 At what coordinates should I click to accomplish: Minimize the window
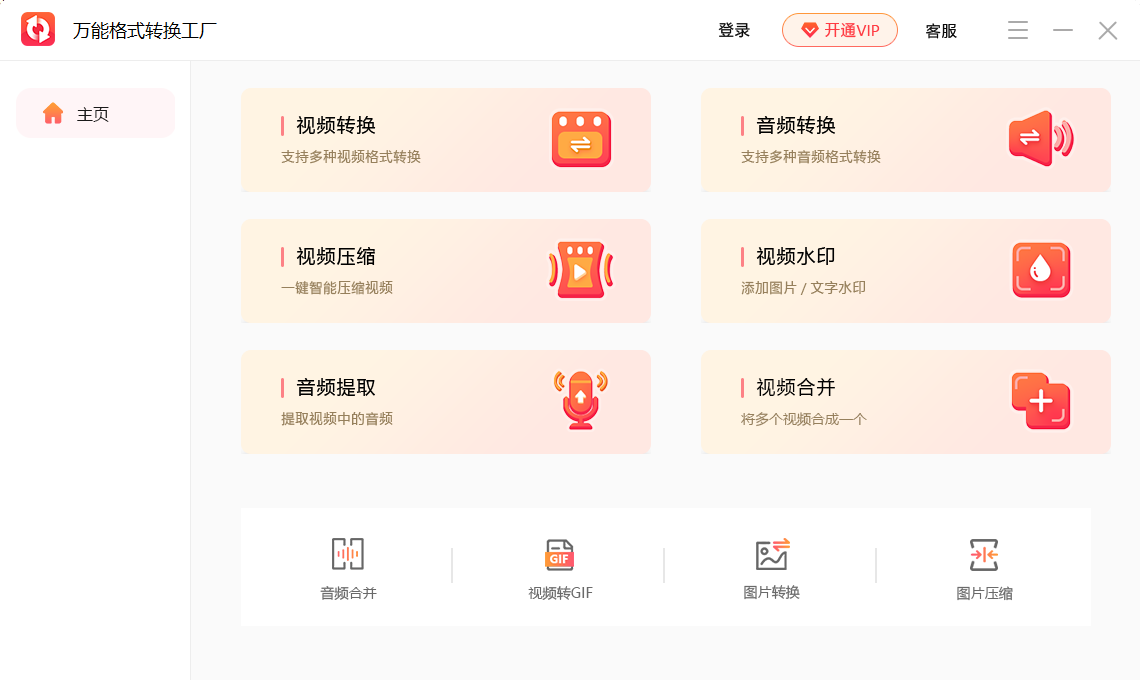1063,31
